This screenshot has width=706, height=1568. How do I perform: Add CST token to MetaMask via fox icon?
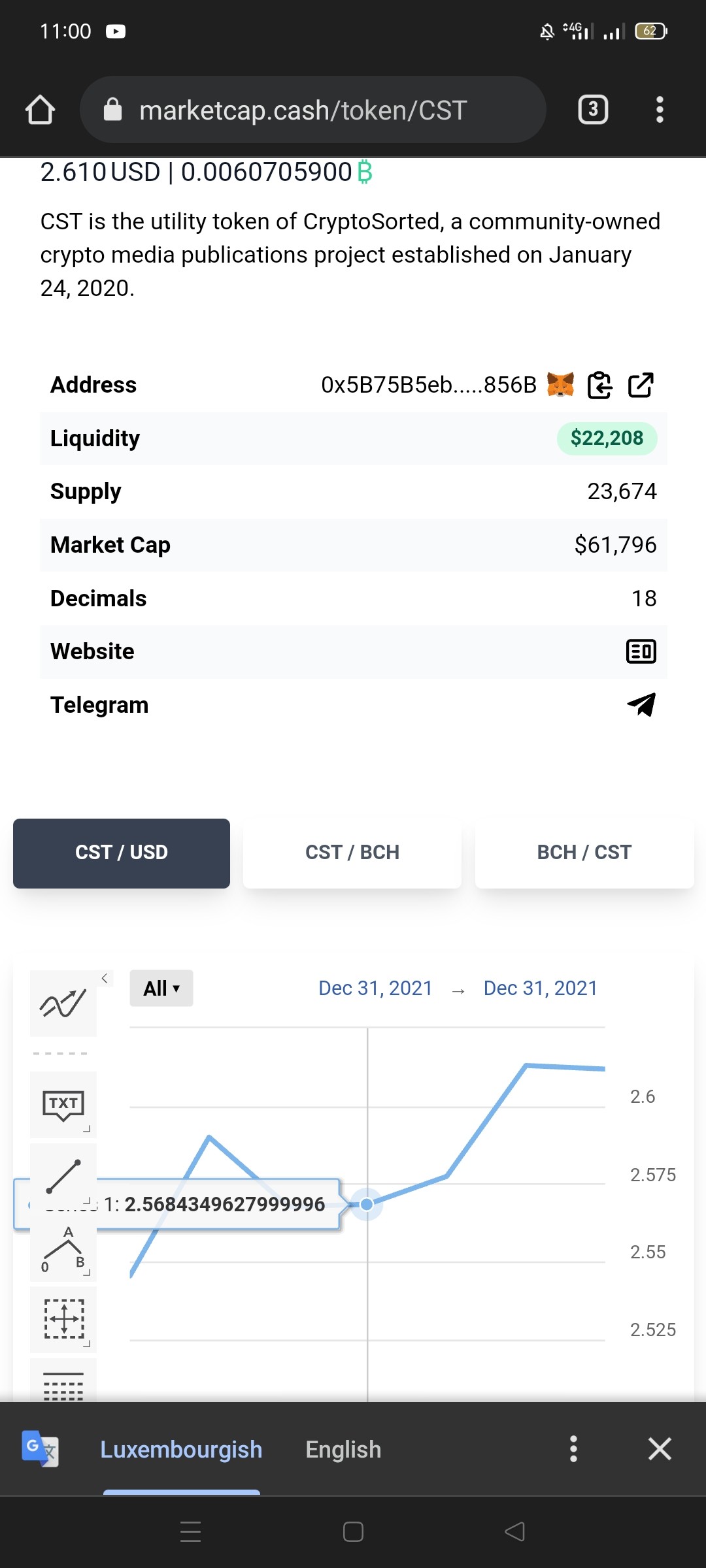[560, 385]
